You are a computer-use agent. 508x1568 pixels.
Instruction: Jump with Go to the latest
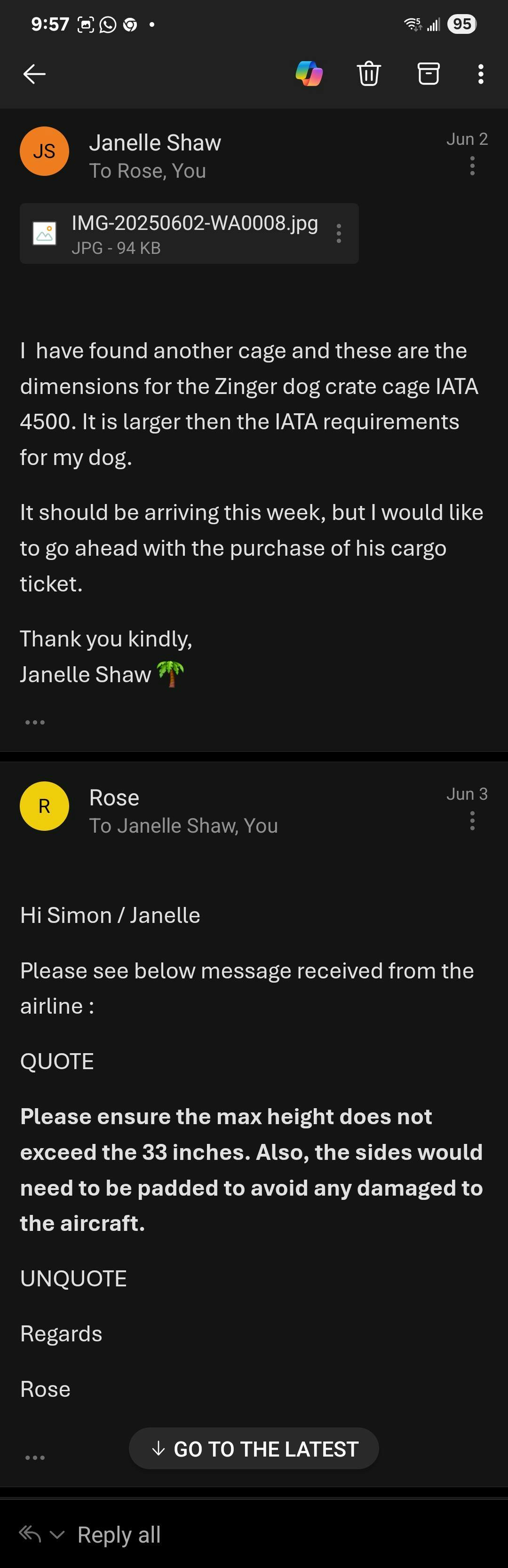tap(254, 1449)
